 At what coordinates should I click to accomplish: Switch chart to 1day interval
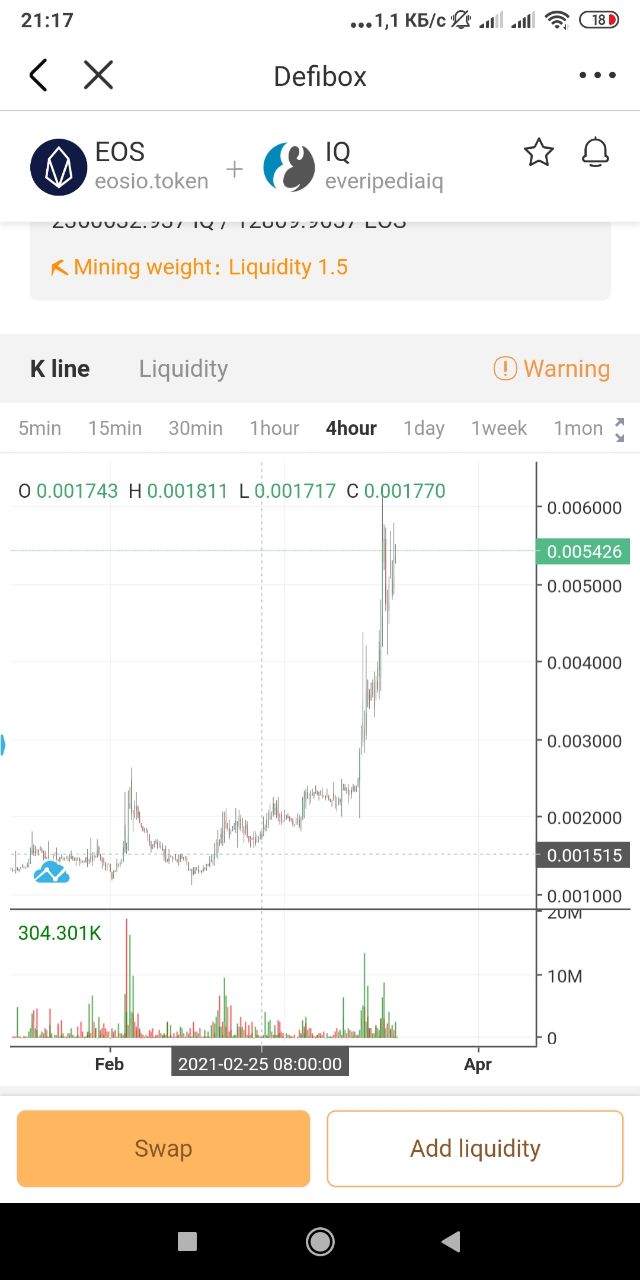coord(424,428)
